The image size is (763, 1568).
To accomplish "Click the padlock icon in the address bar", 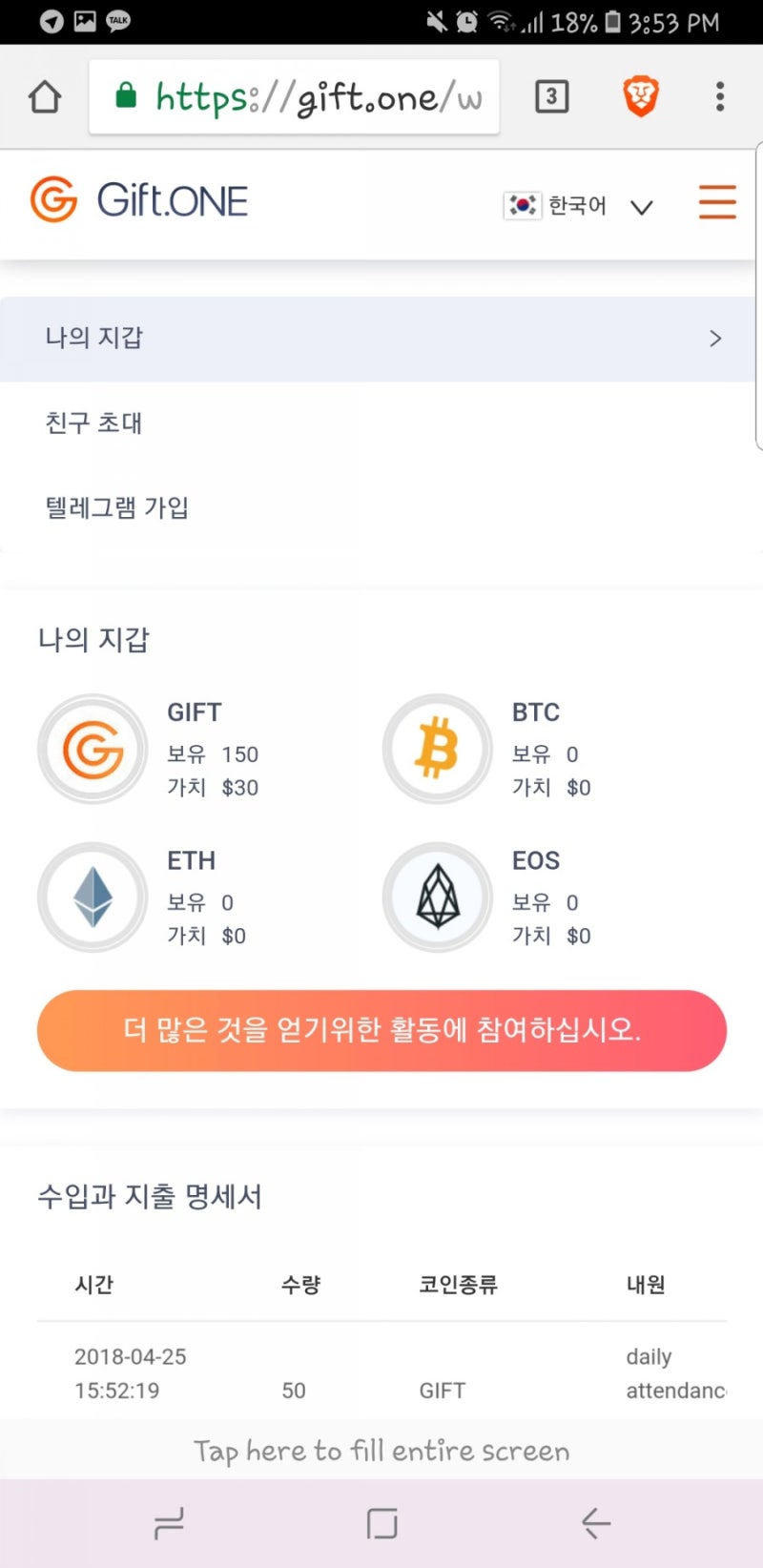I will point(125,95).
